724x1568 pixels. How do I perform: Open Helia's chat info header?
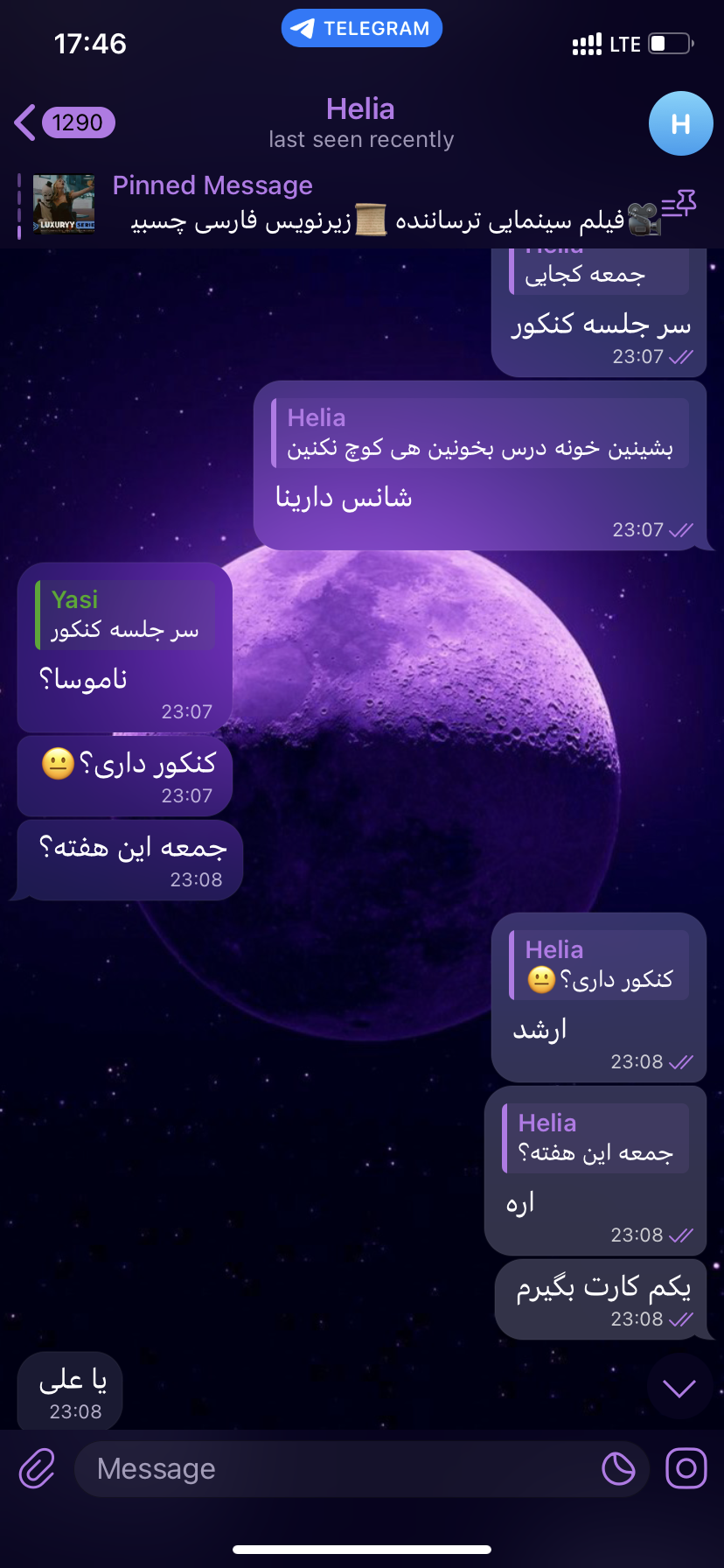point(360,122)
